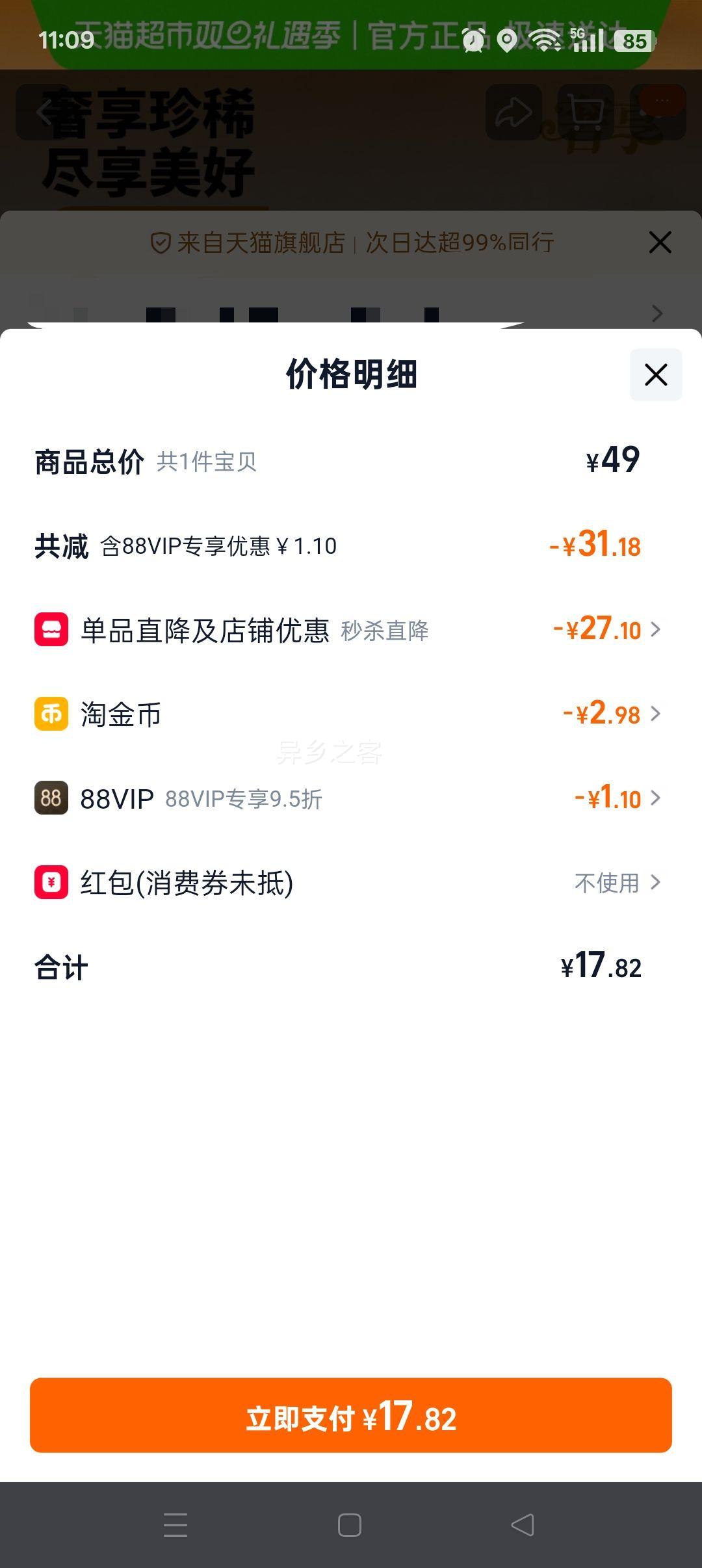Expand the 单品直降及店铺优惠 detail chevron
Screen dimensions: 702x1568
pyautogui.click(x=657, y=629)
